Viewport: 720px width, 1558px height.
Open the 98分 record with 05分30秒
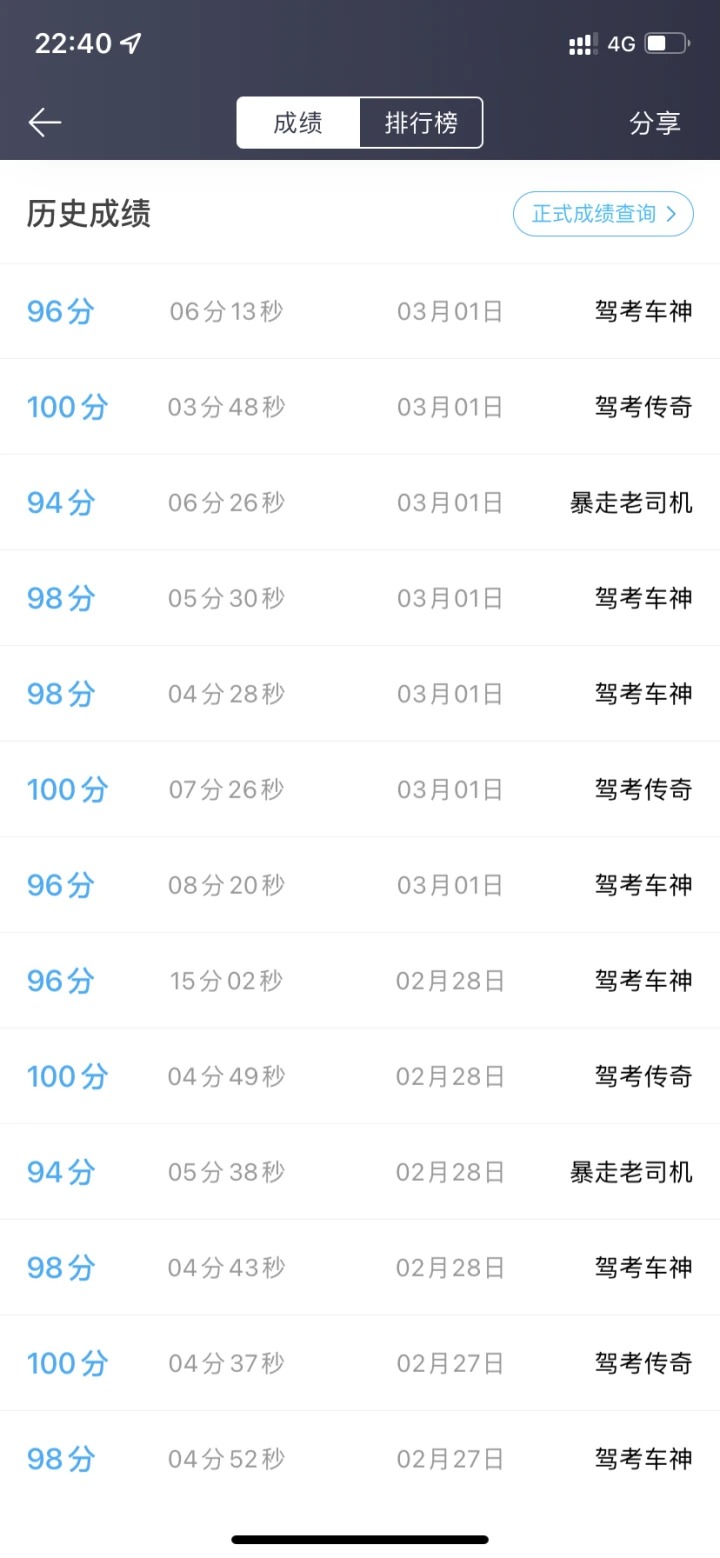(360, 598)
